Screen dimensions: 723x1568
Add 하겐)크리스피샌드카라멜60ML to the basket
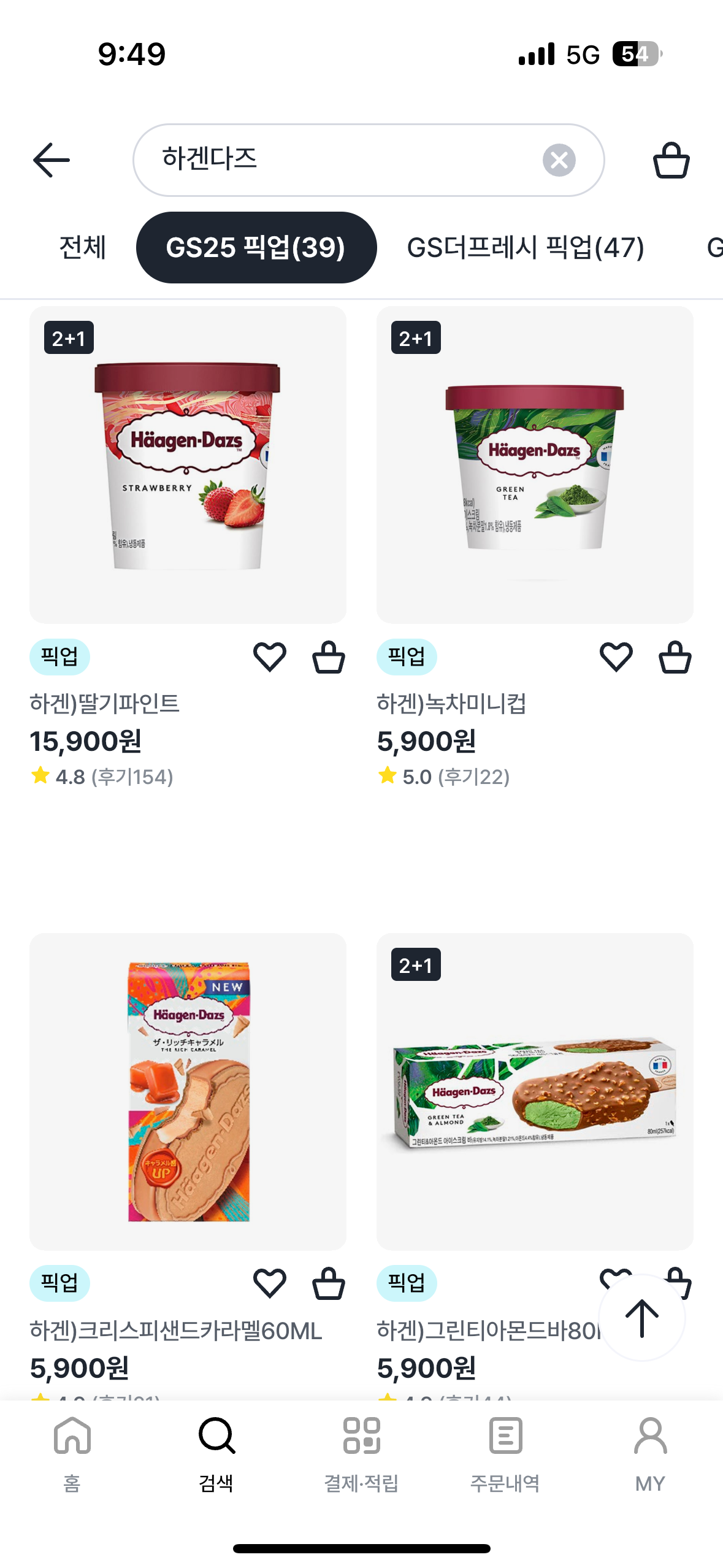click(329, 1283)
